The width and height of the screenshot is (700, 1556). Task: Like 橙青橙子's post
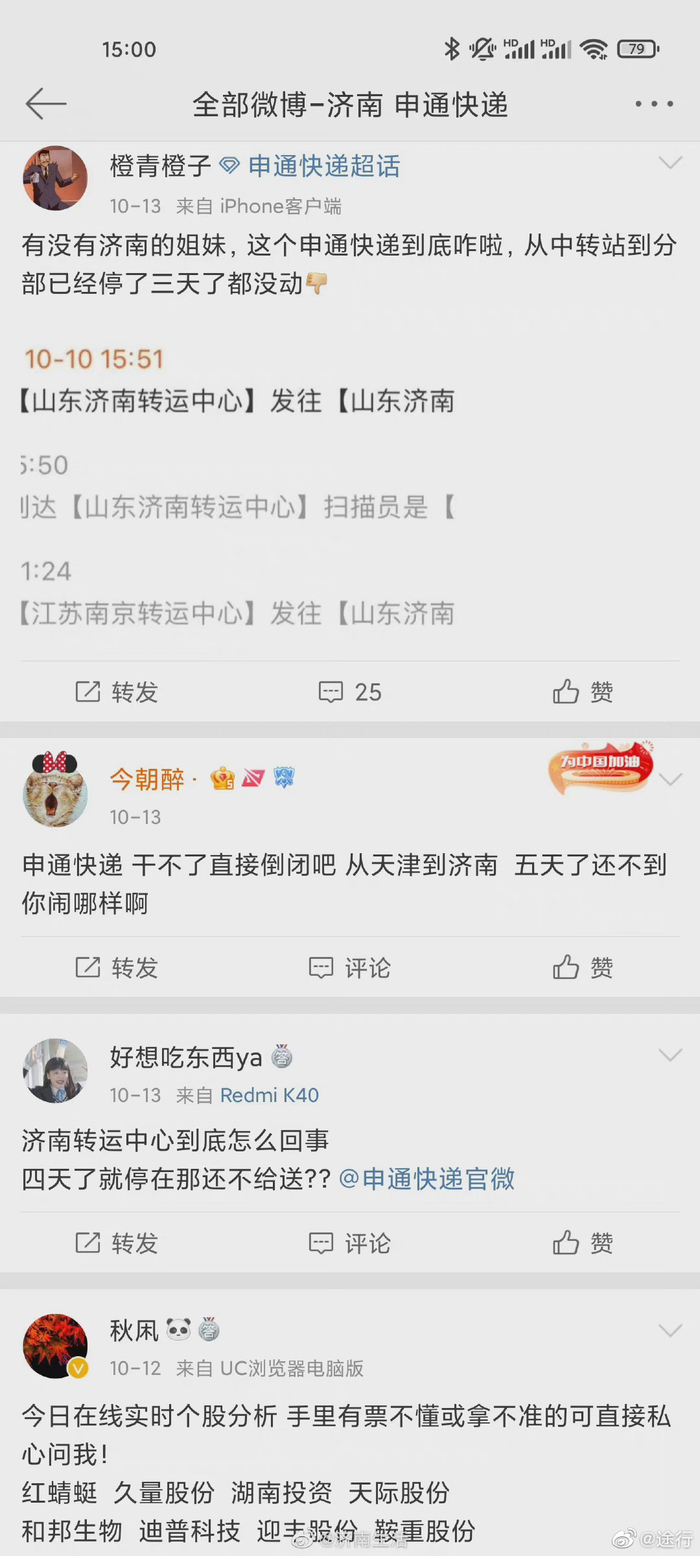[x=583, y=692]
